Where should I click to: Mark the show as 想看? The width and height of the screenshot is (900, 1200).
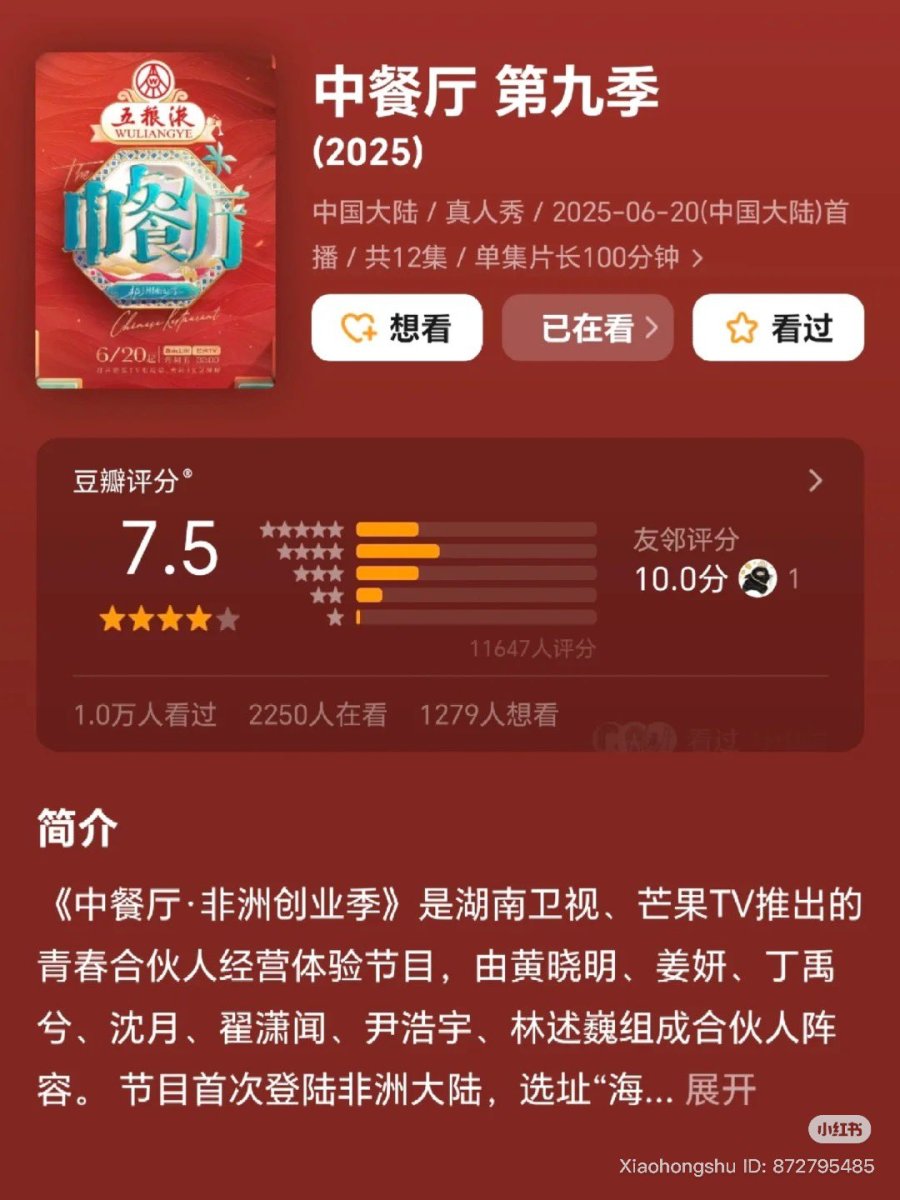pyautogui.click(x=397, y=328)
